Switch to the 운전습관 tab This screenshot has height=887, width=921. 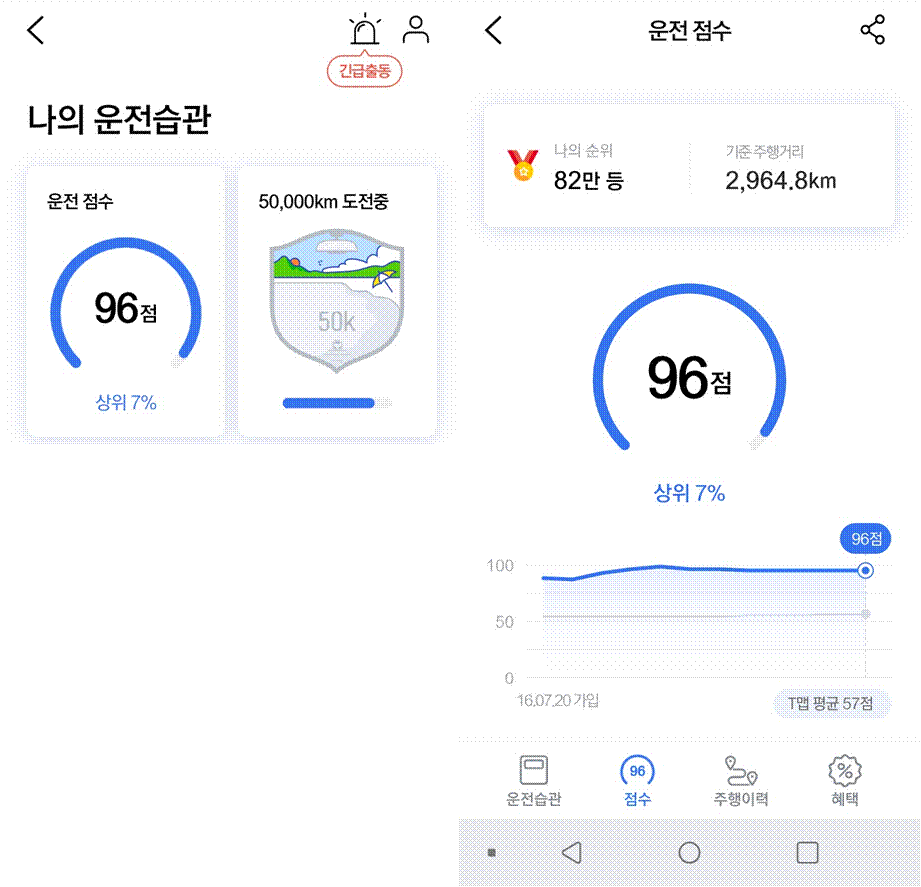(533, 781)
